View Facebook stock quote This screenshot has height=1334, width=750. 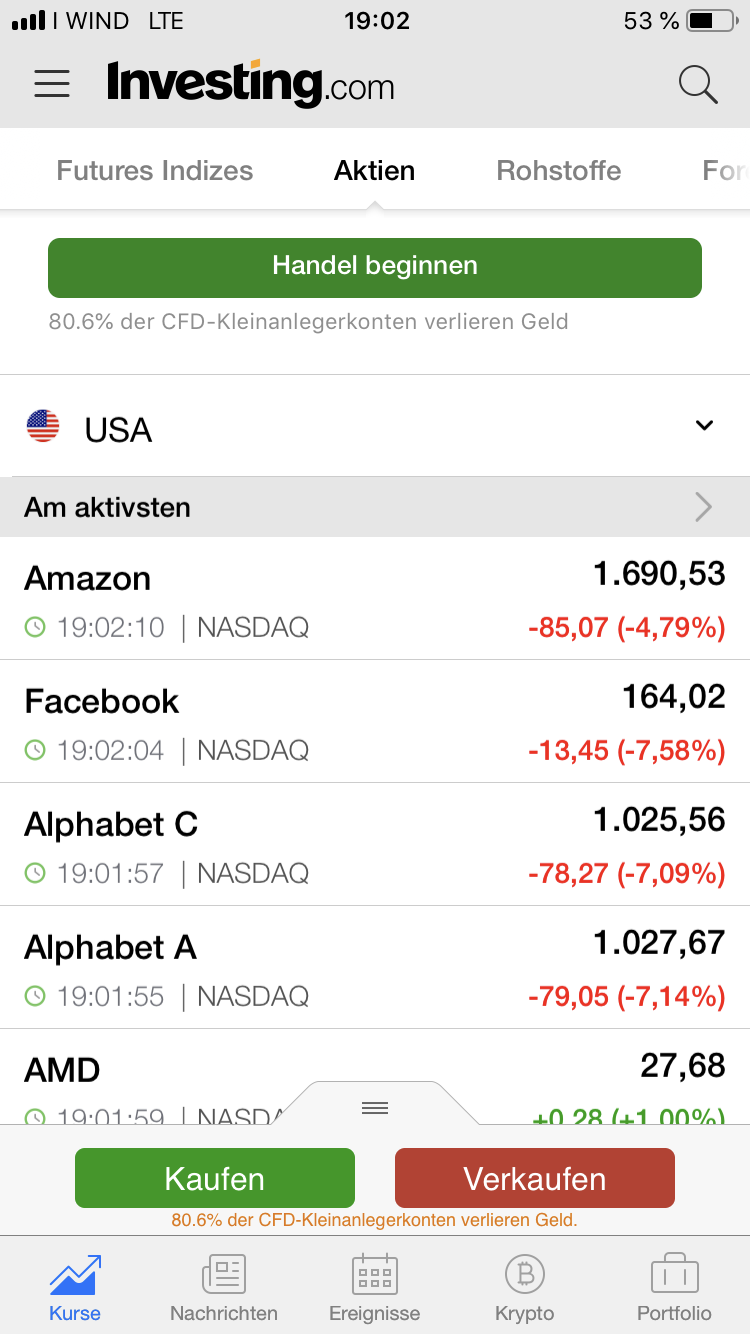tap(375, 722)
